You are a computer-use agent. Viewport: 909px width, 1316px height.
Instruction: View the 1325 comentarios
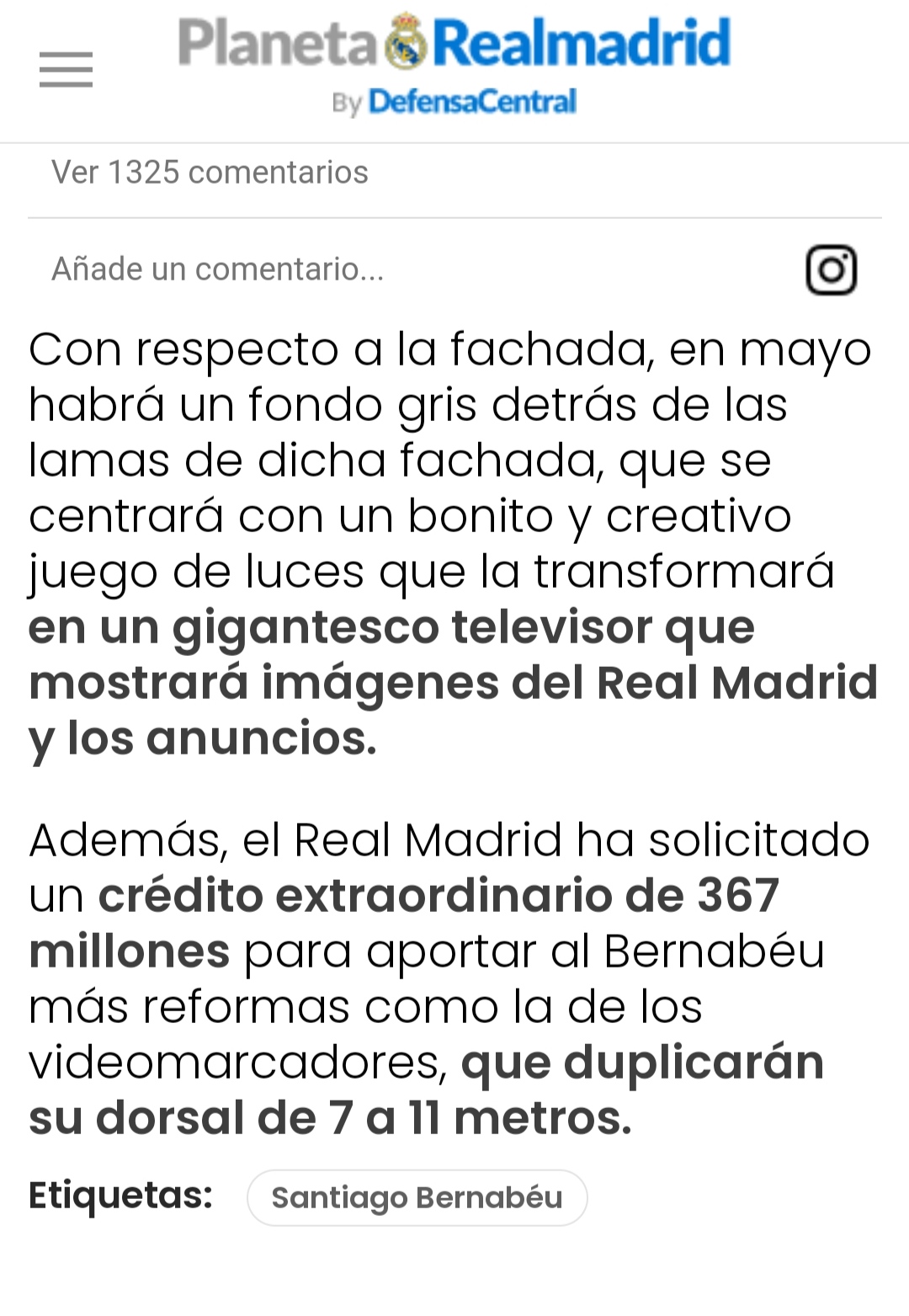210,173
